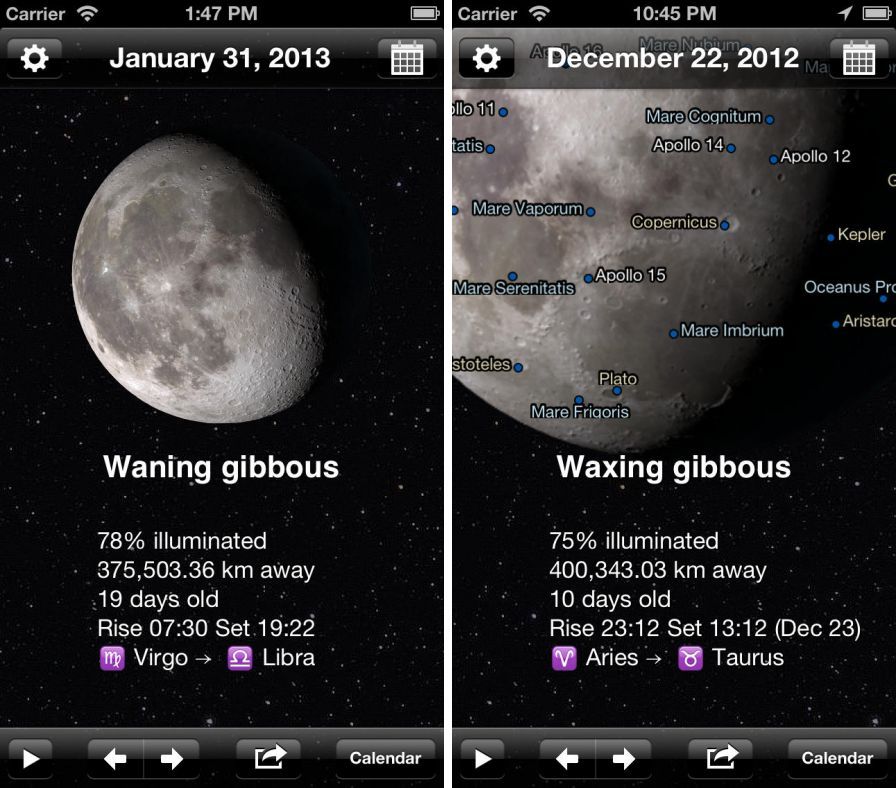Go to previous day on Waning gibbous screen
896x788 pixels.
116,759
